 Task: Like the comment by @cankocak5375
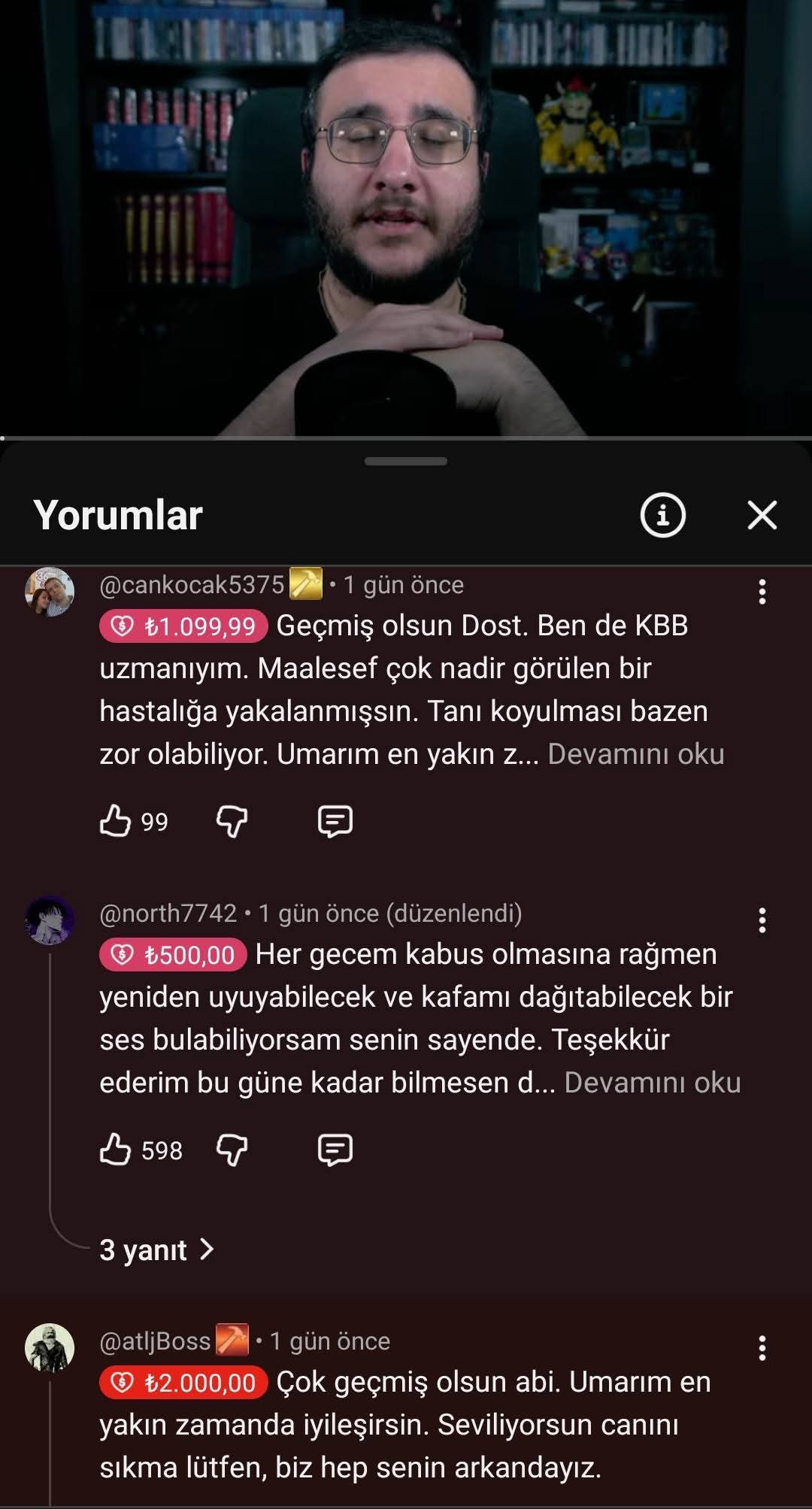[x=116, y=820]
